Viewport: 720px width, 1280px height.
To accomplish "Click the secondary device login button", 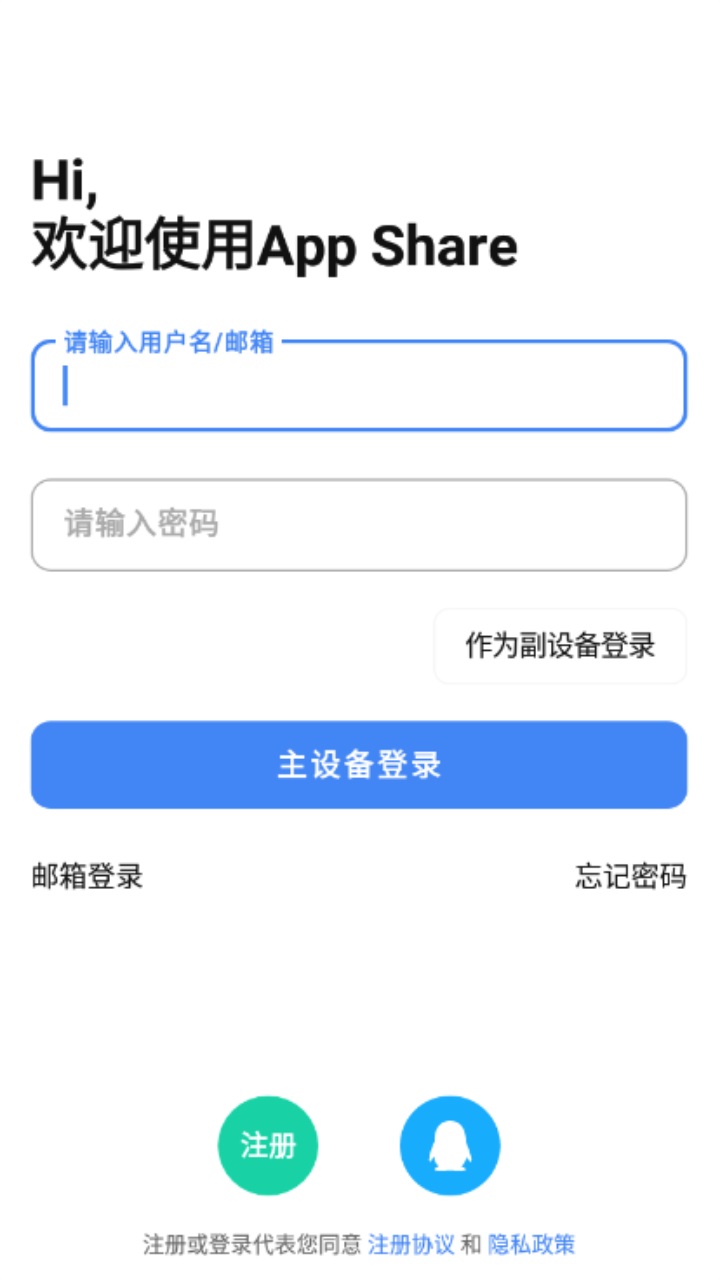I will click(560, 646).
